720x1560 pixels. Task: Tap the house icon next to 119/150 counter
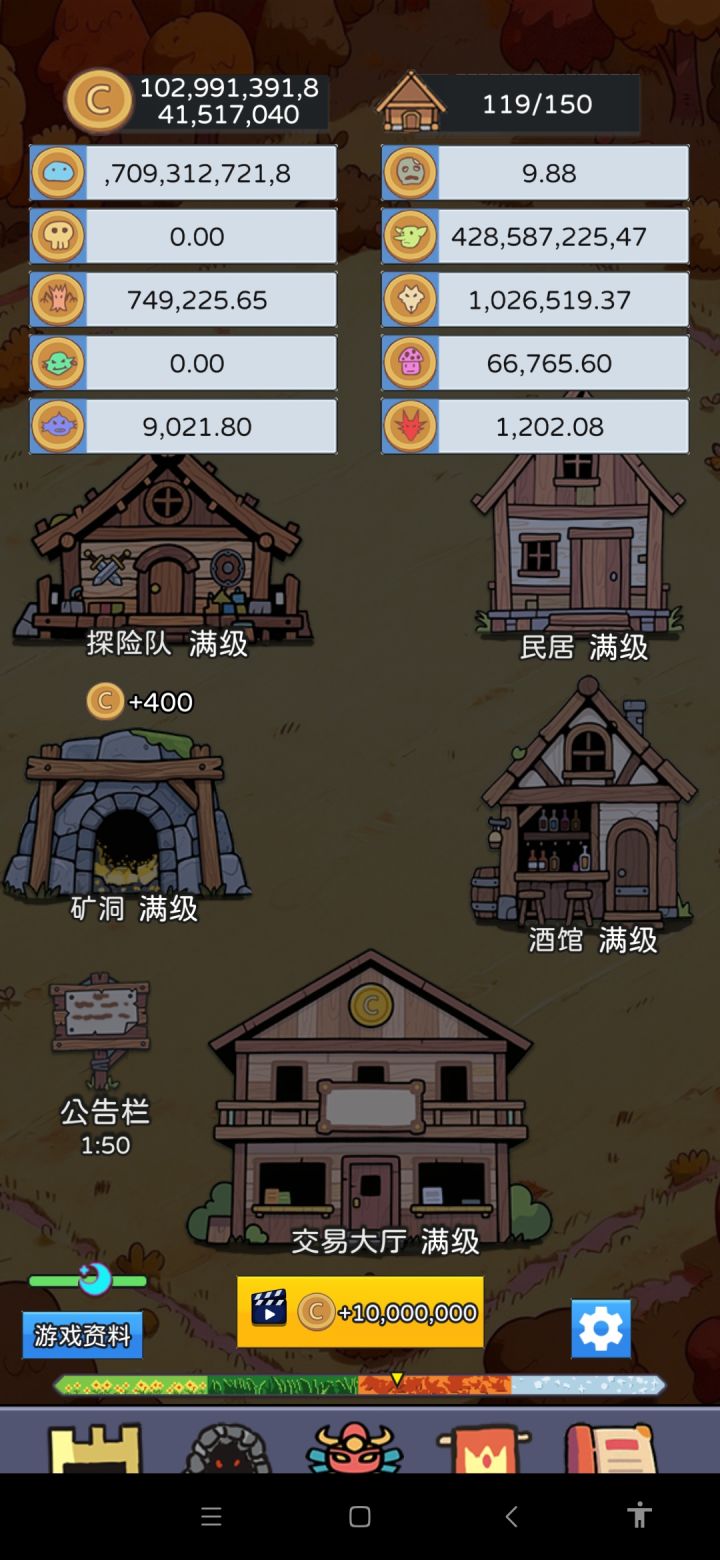coord(415,98)
